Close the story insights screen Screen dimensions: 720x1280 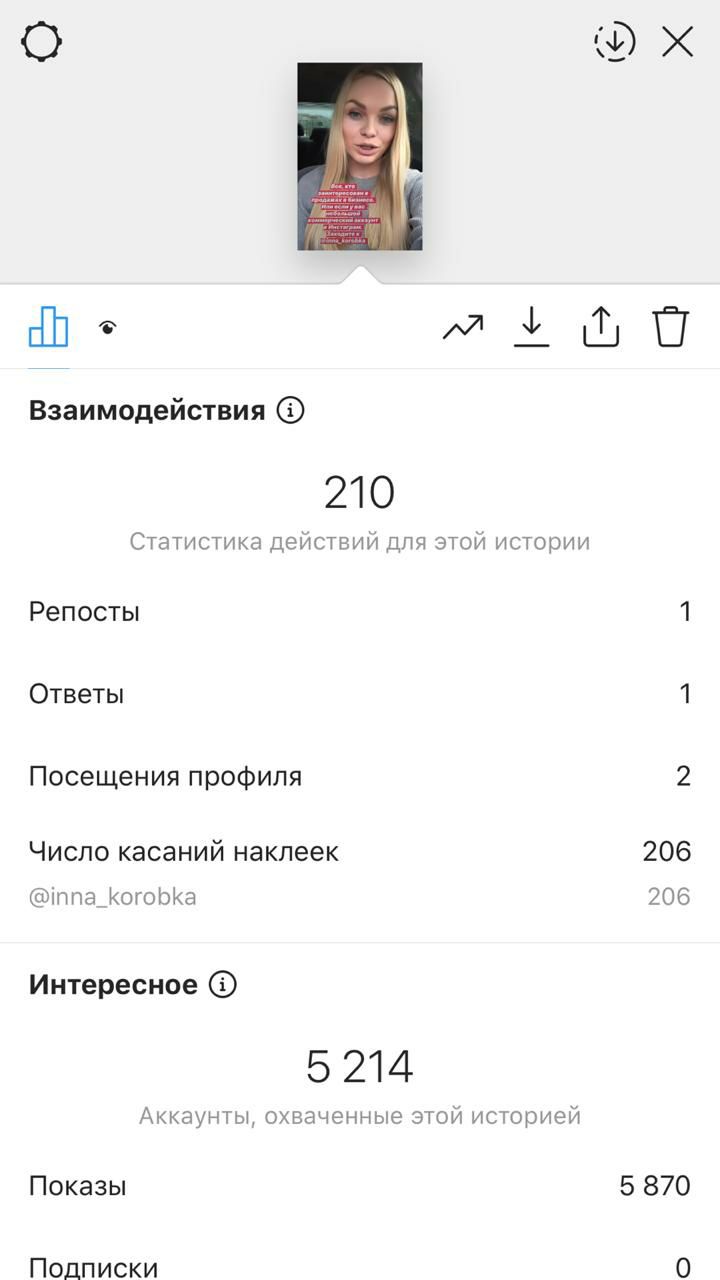click(678, 42)
